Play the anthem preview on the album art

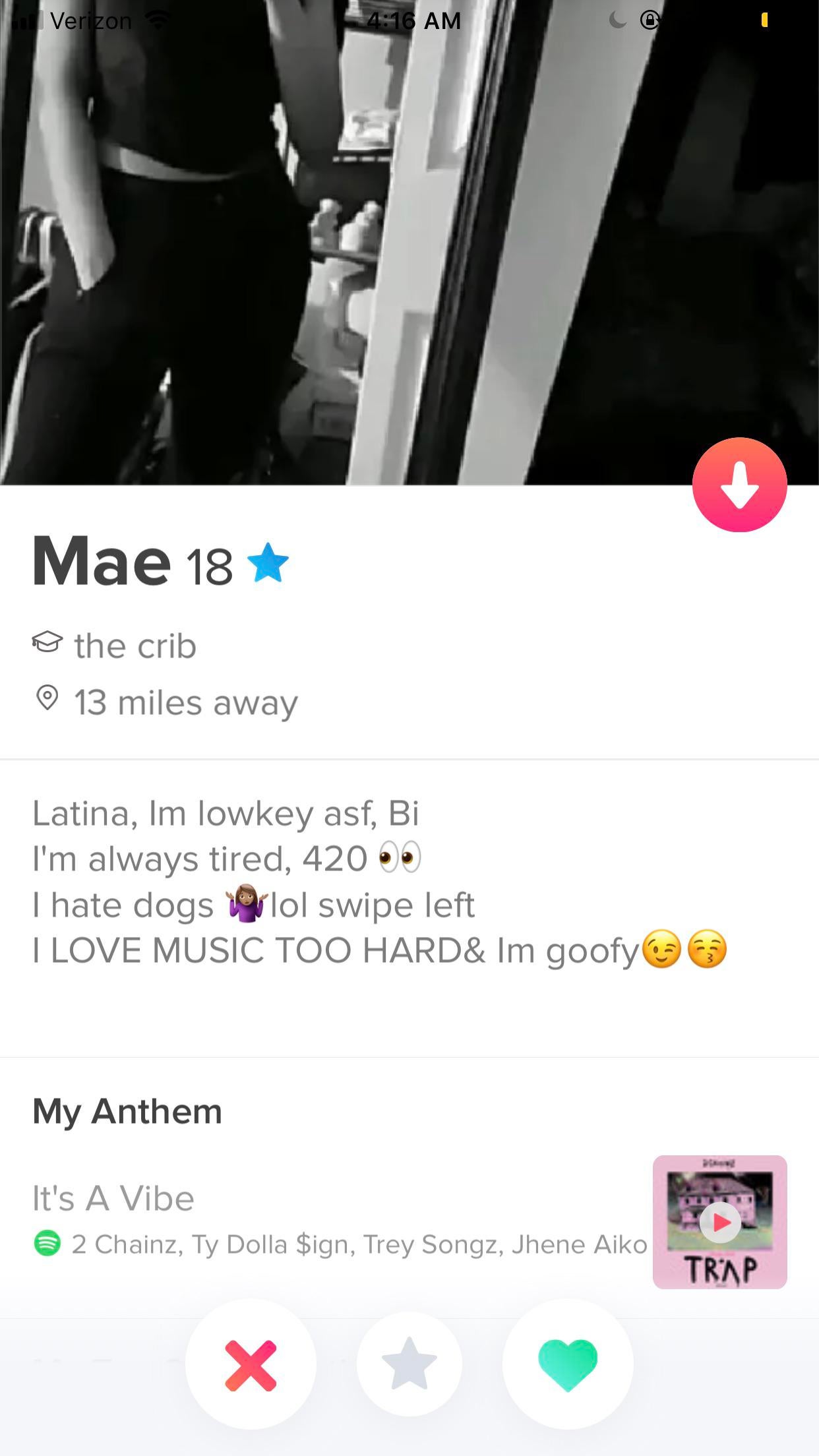click(x=719, y=1222)
